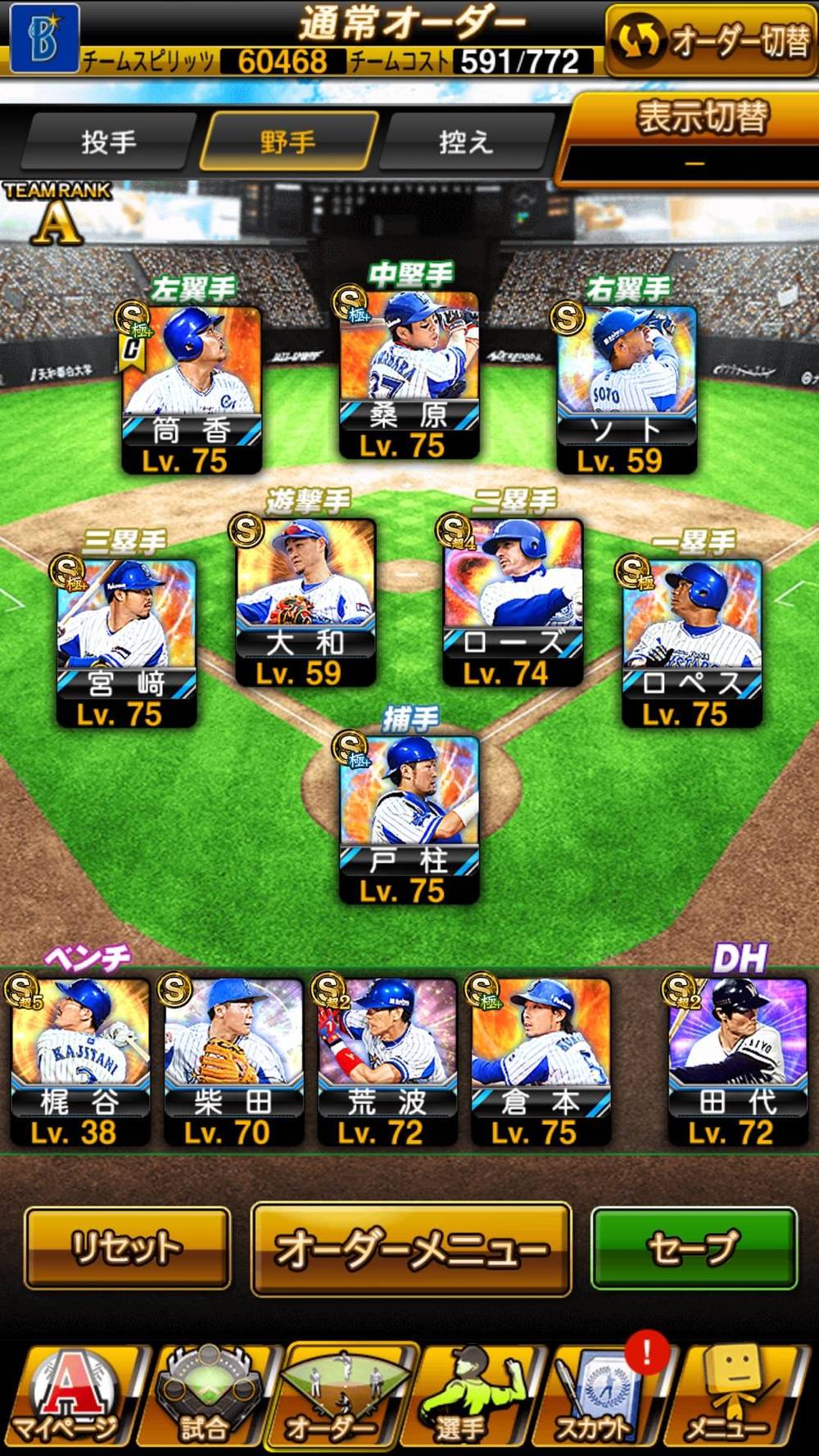Save the order with セーブ

694,1247
